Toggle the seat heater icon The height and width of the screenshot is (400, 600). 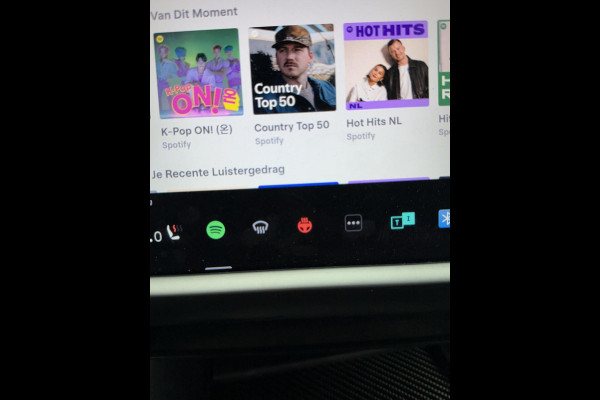[173, 232]
